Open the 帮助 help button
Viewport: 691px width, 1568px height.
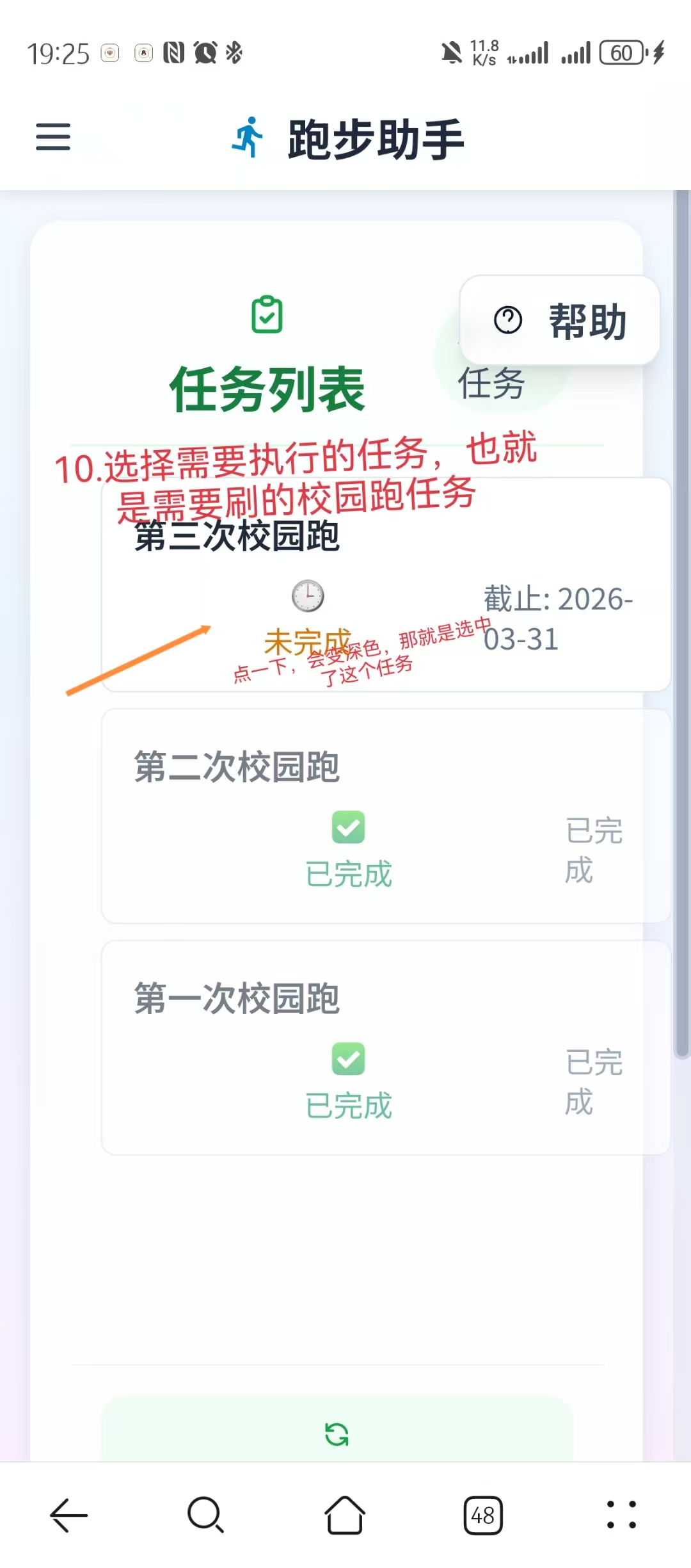point(560,320)
